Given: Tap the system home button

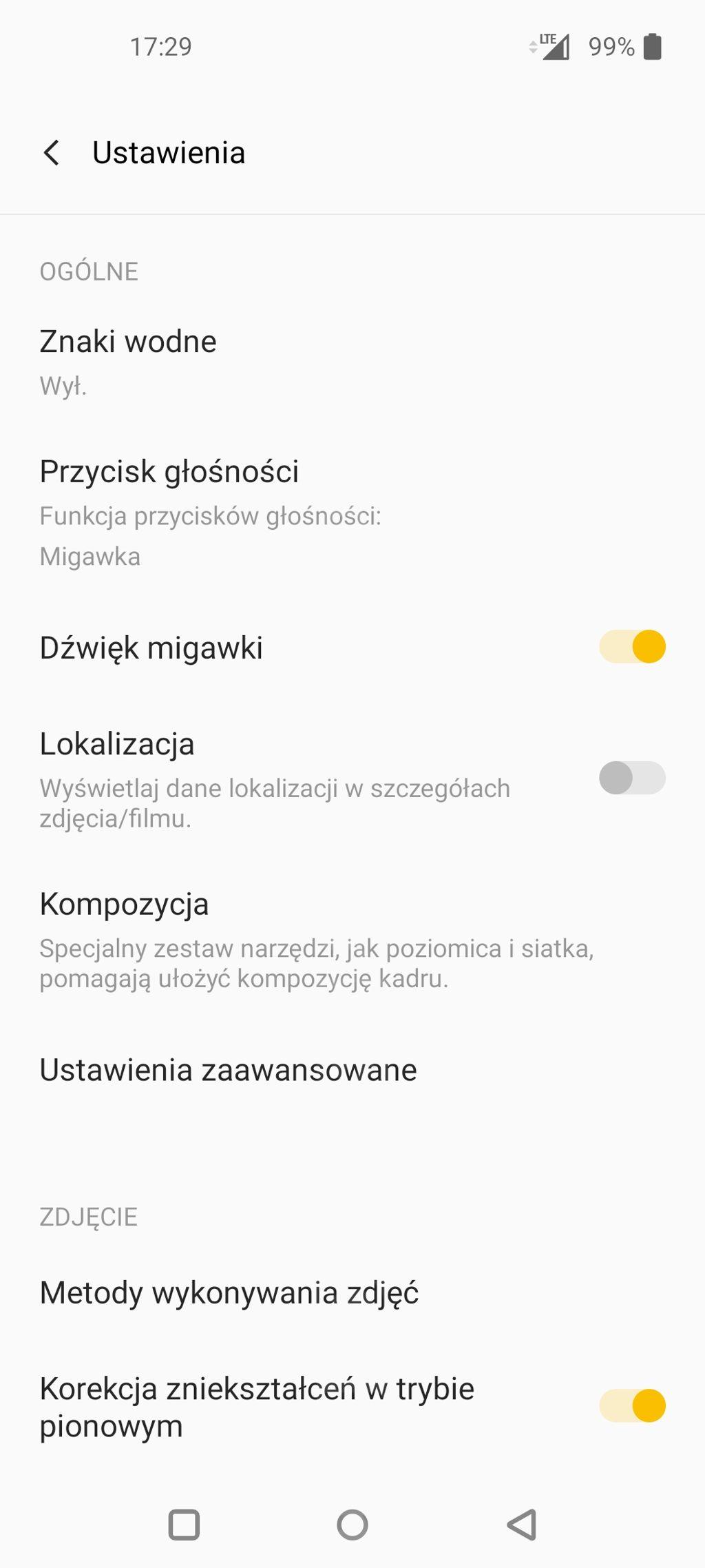Looking at the screenshot, I should (x=352, y=1525).
